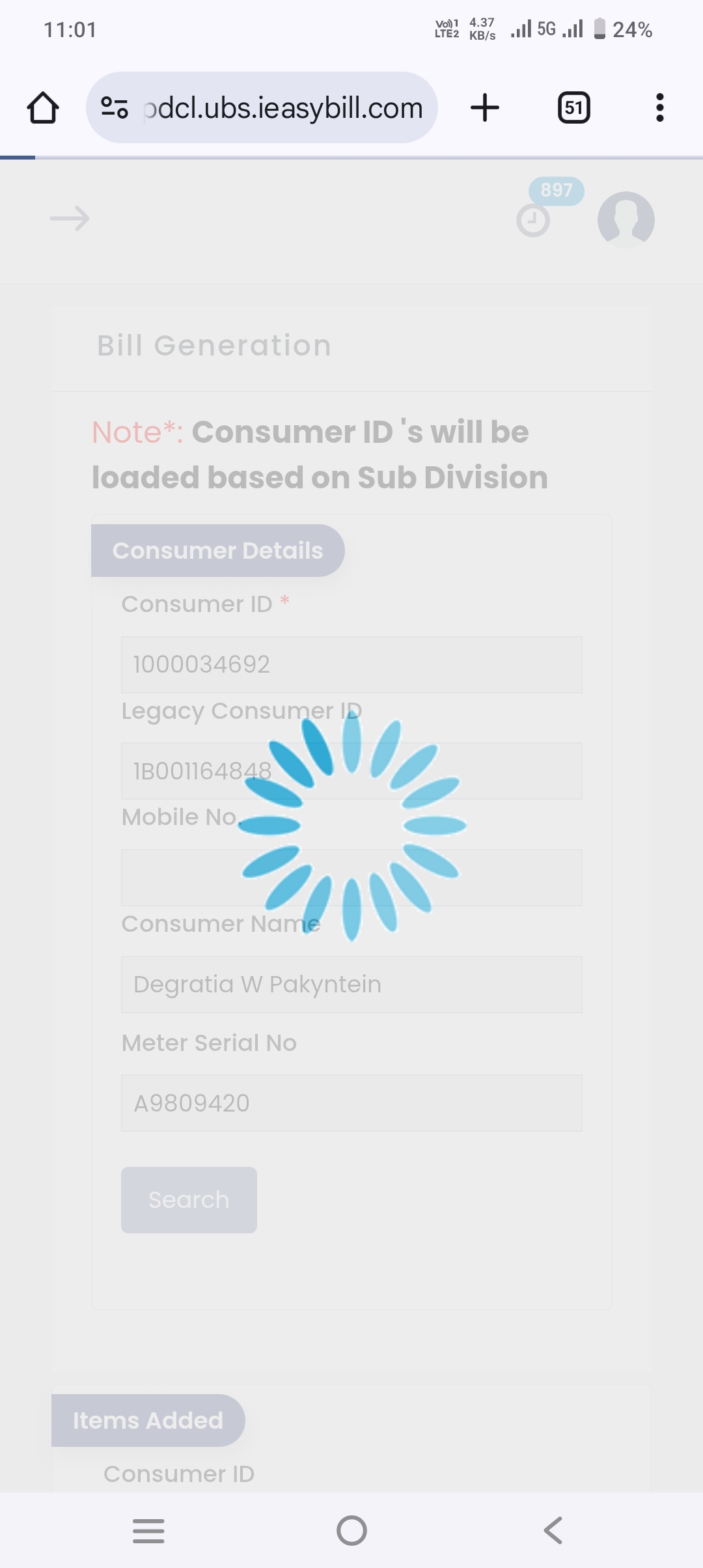Open the tab switcher showing 51
Image resolution: width=703 pixels, height=1568 pixels.
[574, 107]
